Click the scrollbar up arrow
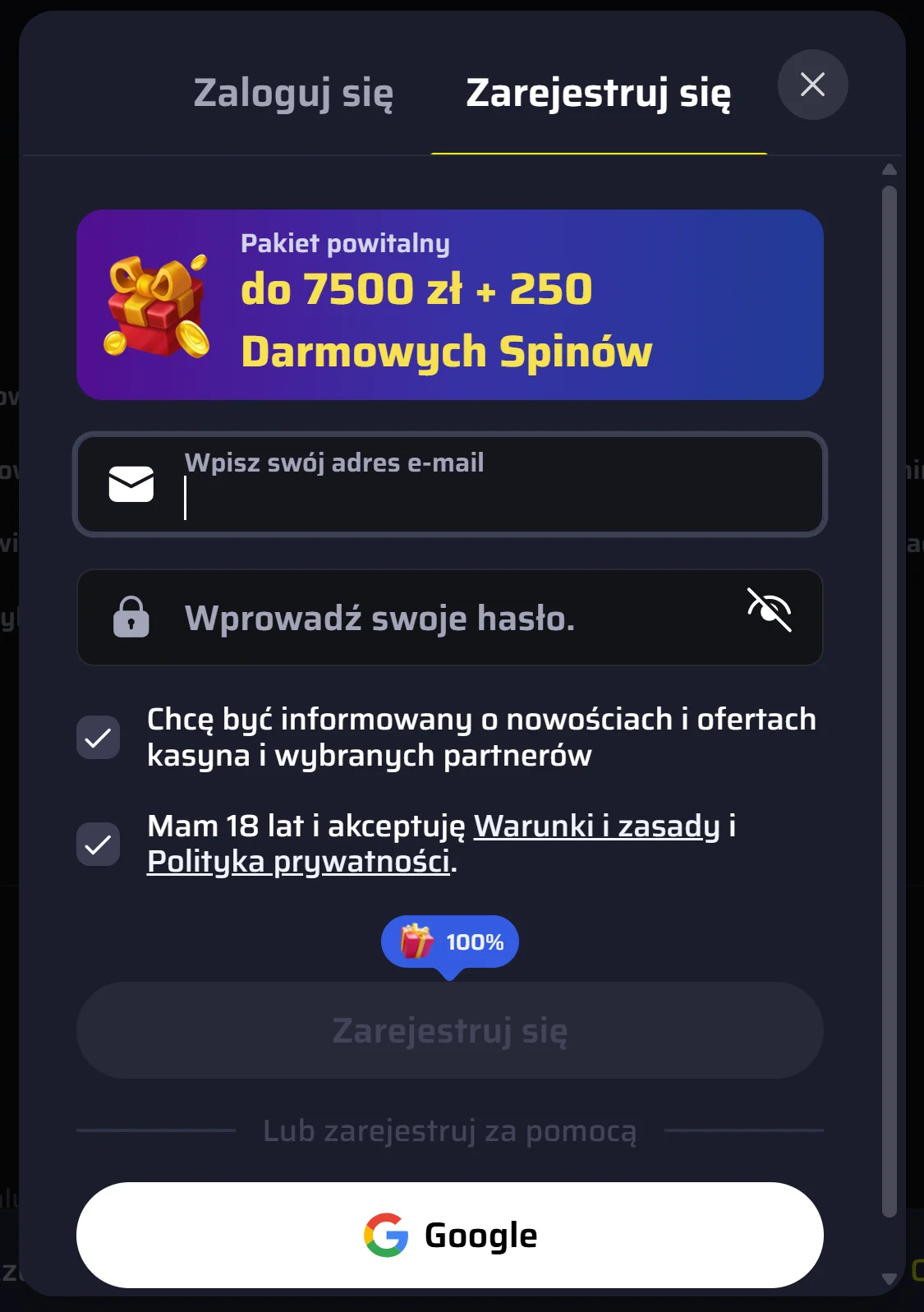924x1312 pixels. coord(890,169)
